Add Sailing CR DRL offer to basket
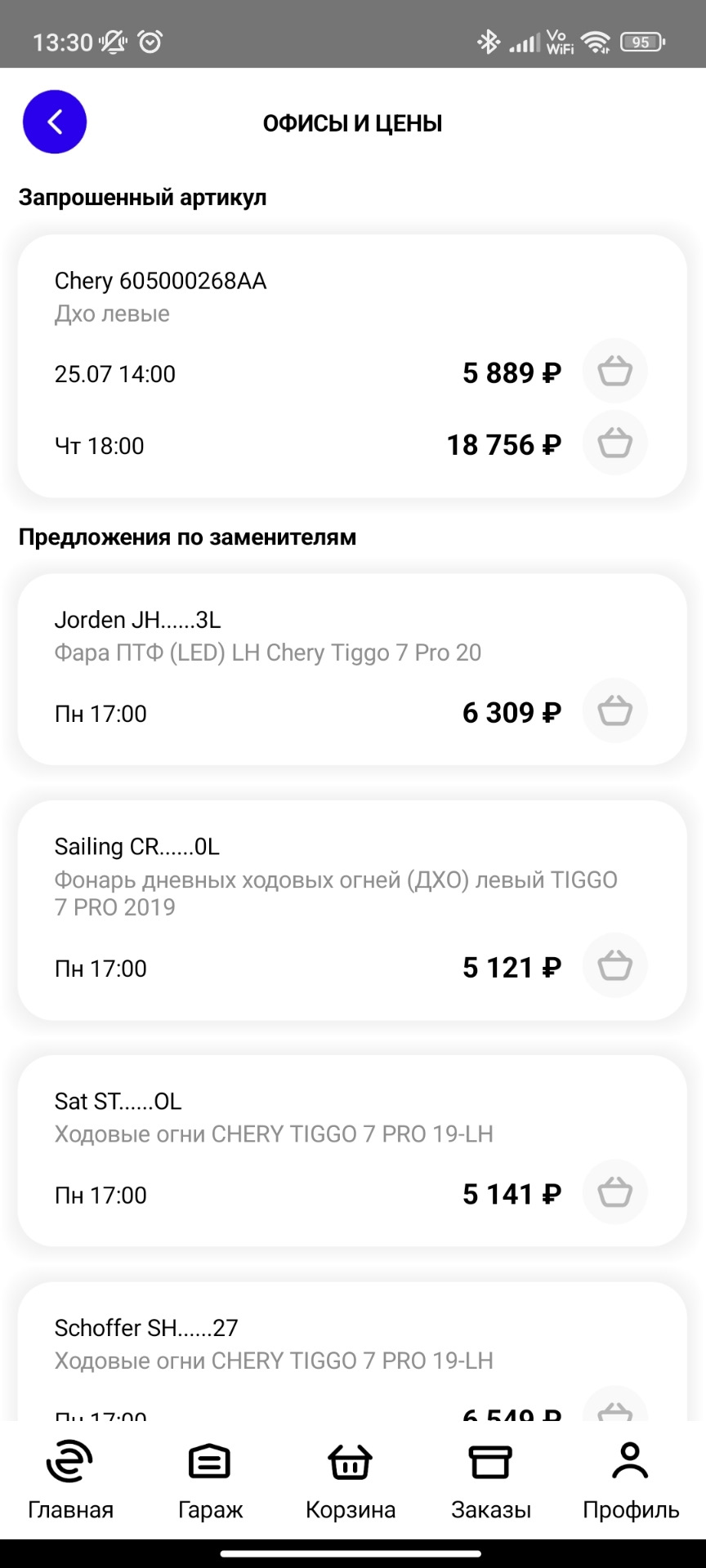Image resolution: width=706 pixels, height=1568 pixels. (614, 965)
